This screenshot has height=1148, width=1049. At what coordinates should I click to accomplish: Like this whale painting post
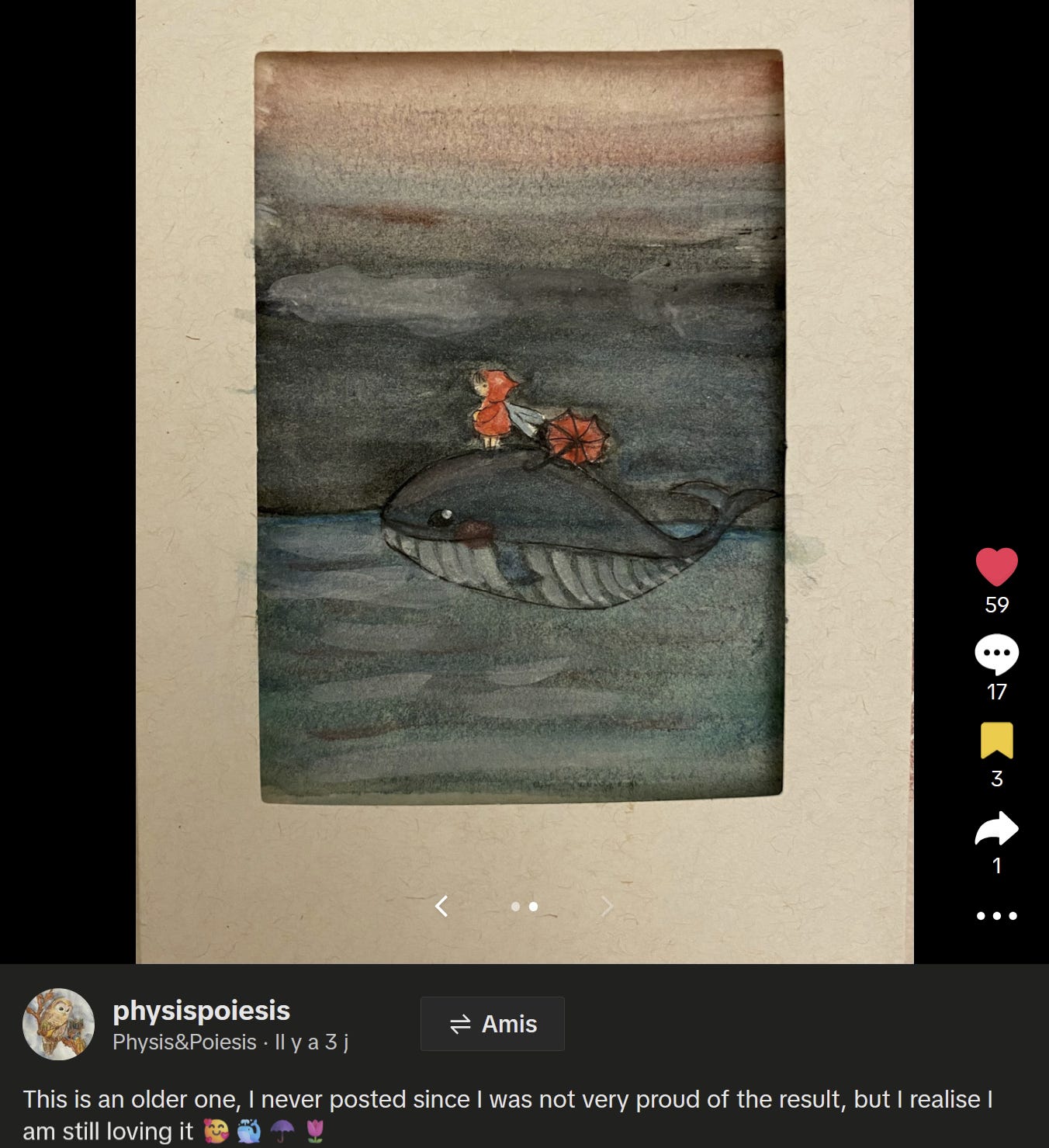pos(996,567)
